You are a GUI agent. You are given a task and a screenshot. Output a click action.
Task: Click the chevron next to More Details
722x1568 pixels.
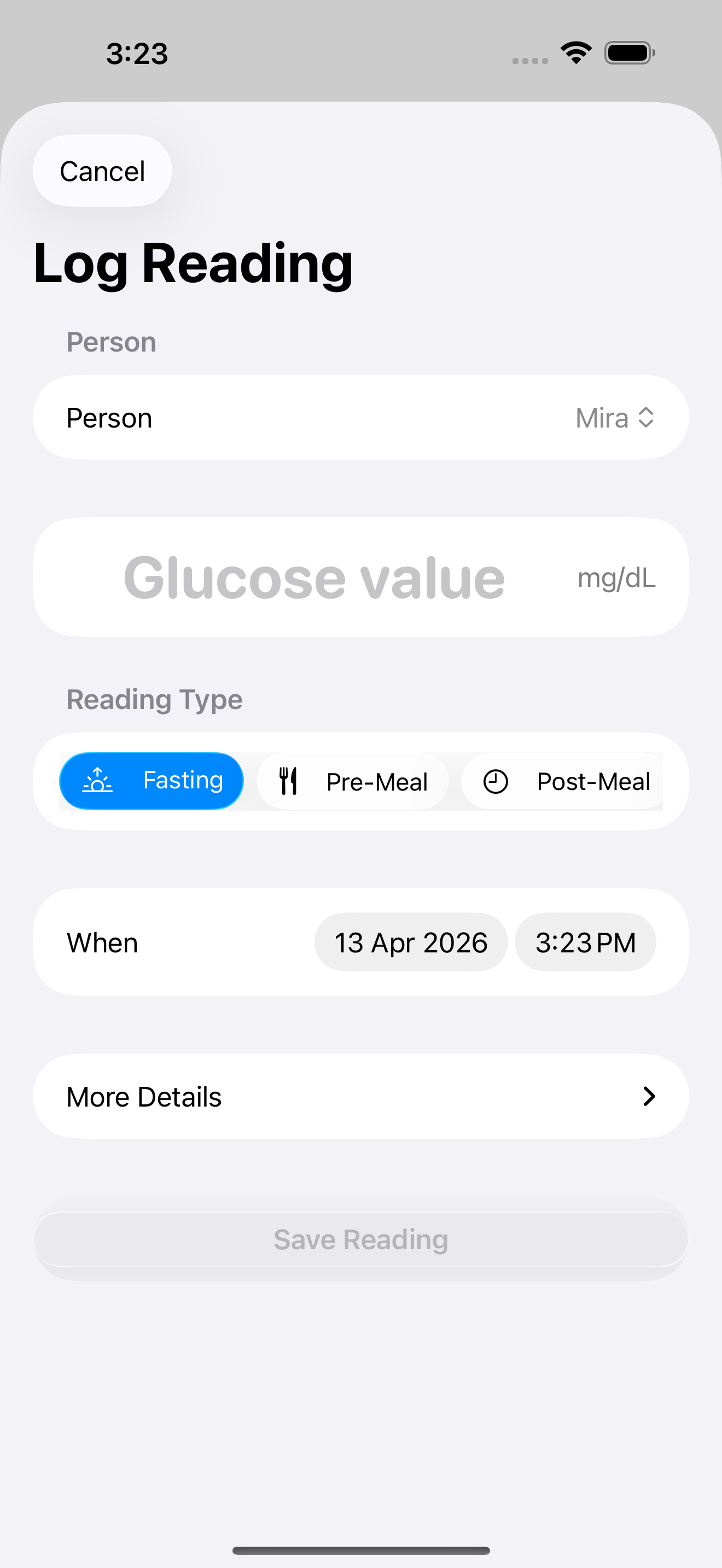(649, 1096)
